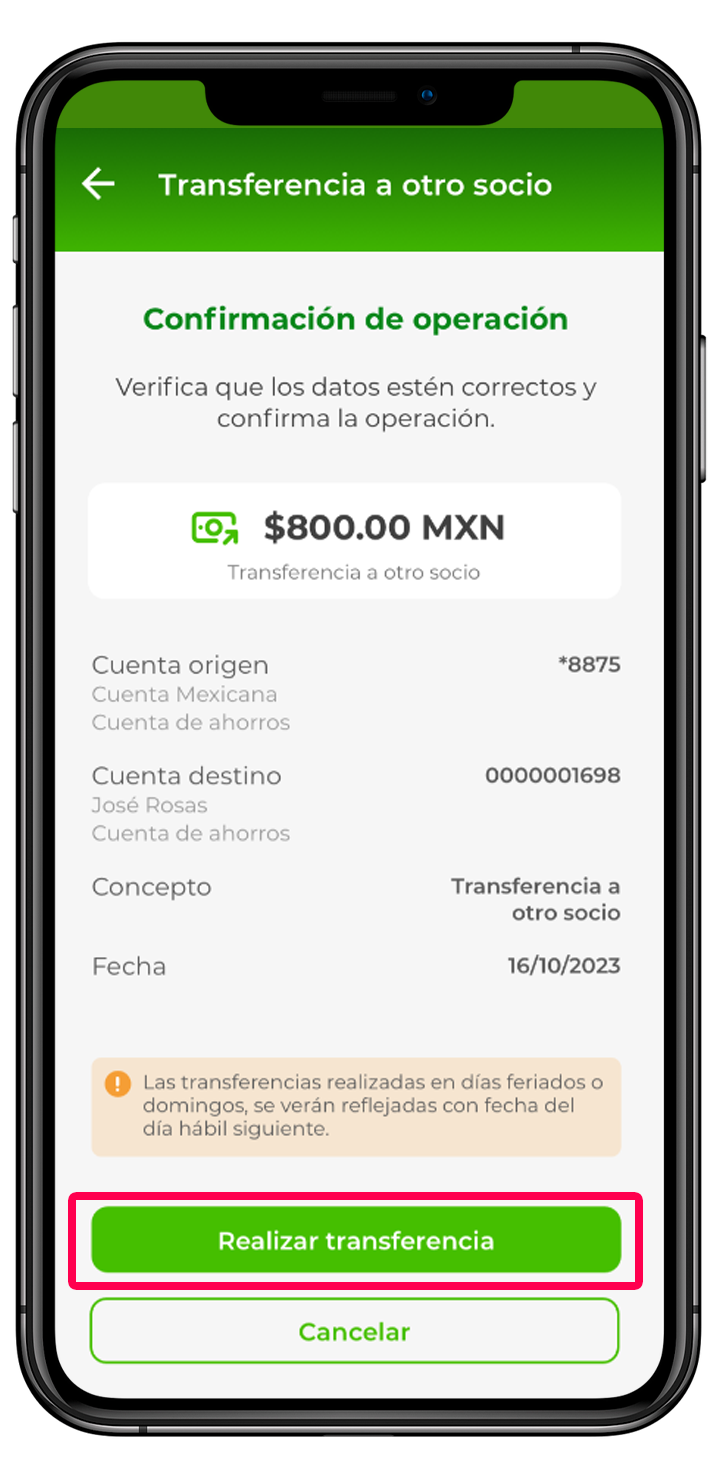Cancel the transfer with Cancelar
The width and height of the screenshot is (720, 1480).
[355, 1331]
